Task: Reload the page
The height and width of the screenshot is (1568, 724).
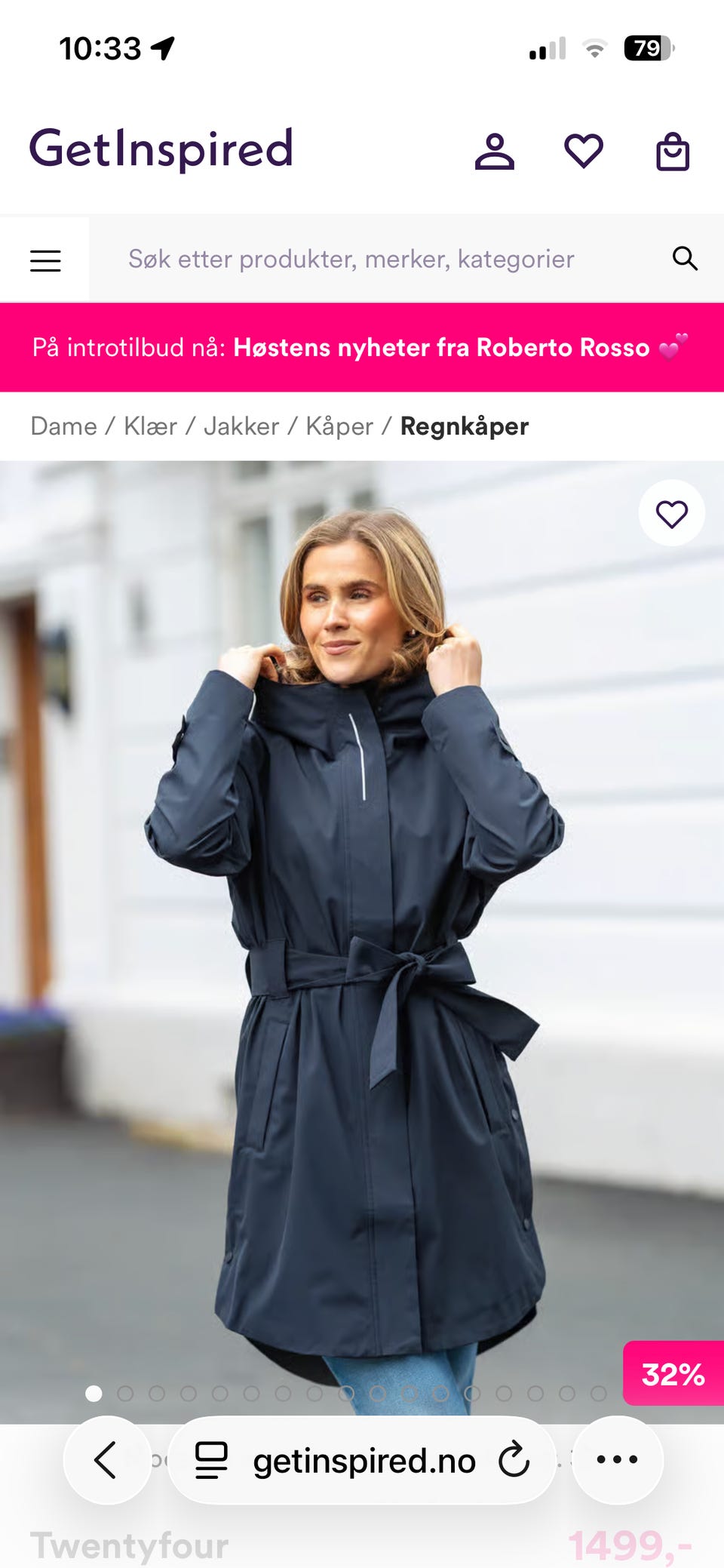Action: (514, 1459)
